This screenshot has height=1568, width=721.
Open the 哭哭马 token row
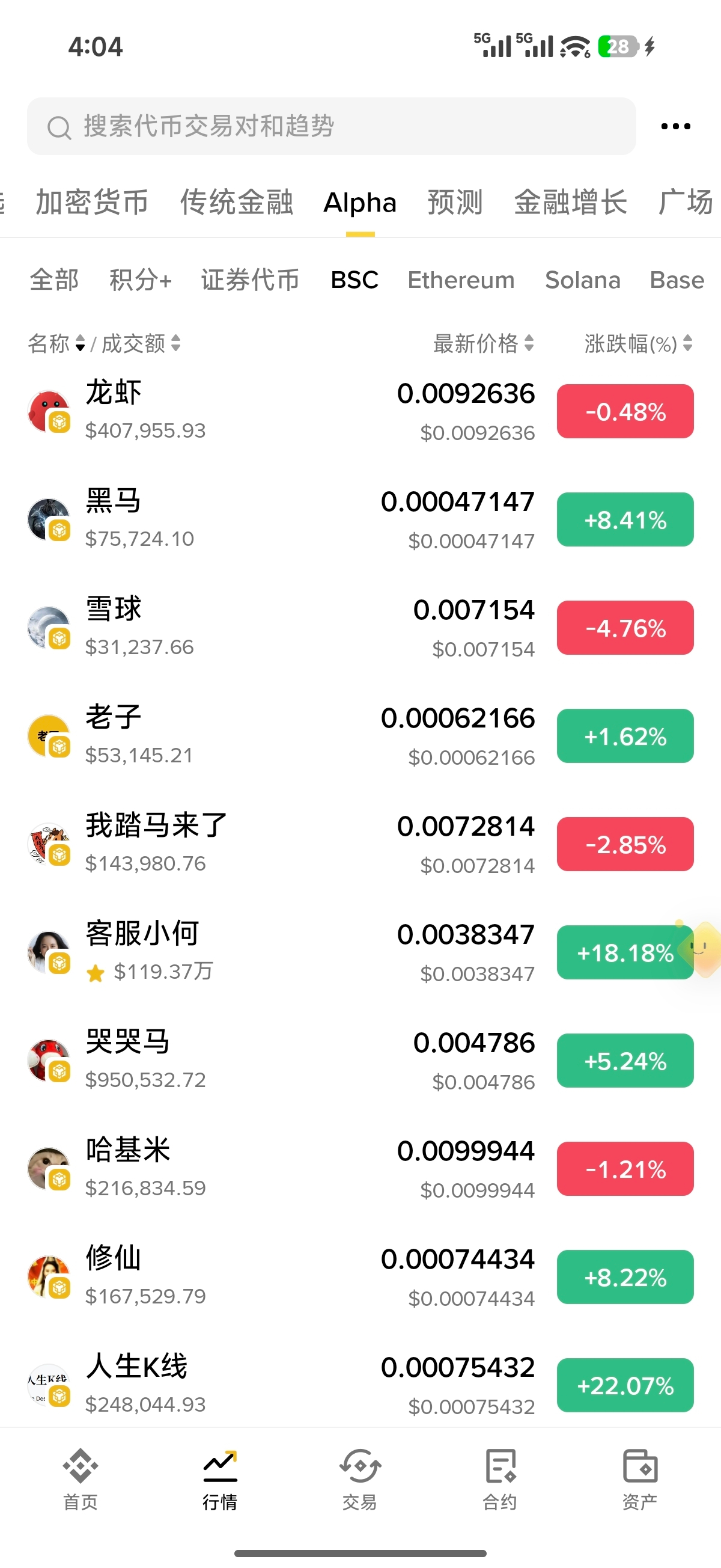pyautogui.click(x=360, y=1061)
